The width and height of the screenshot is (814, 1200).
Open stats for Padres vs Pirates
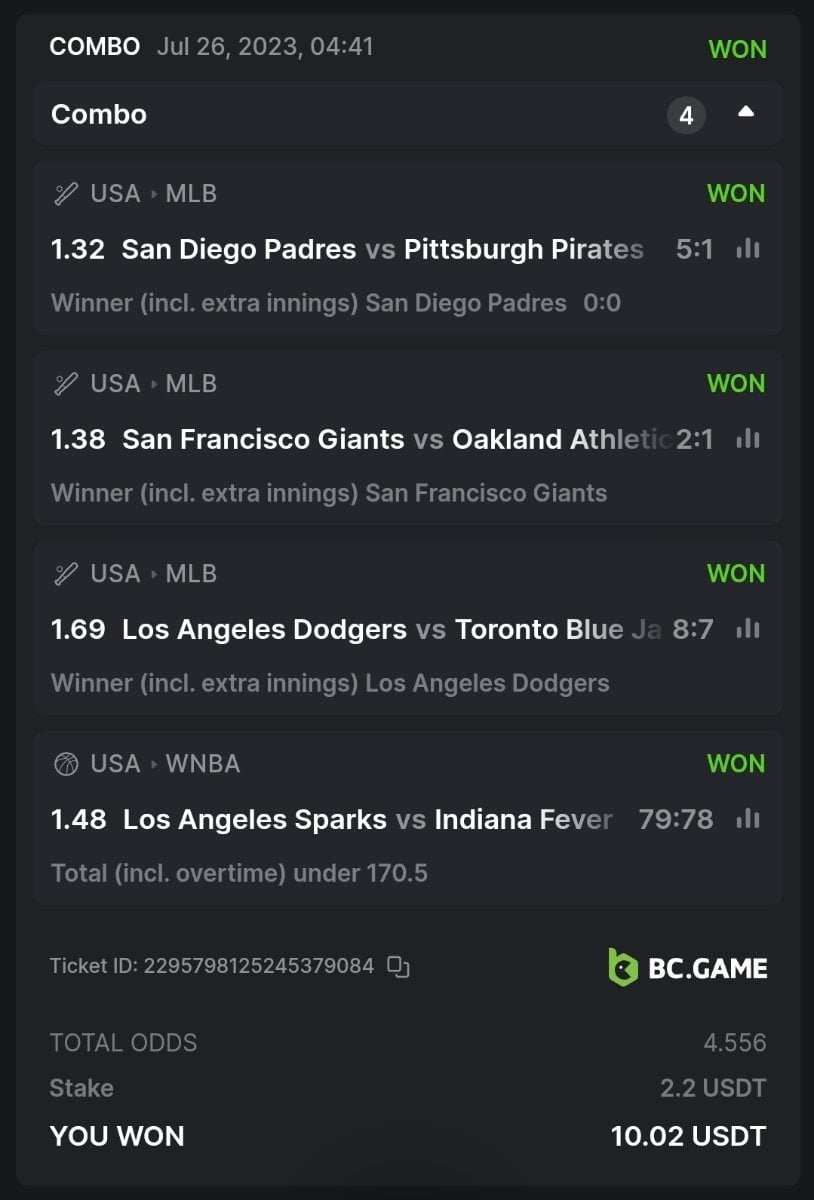point(747,249)
